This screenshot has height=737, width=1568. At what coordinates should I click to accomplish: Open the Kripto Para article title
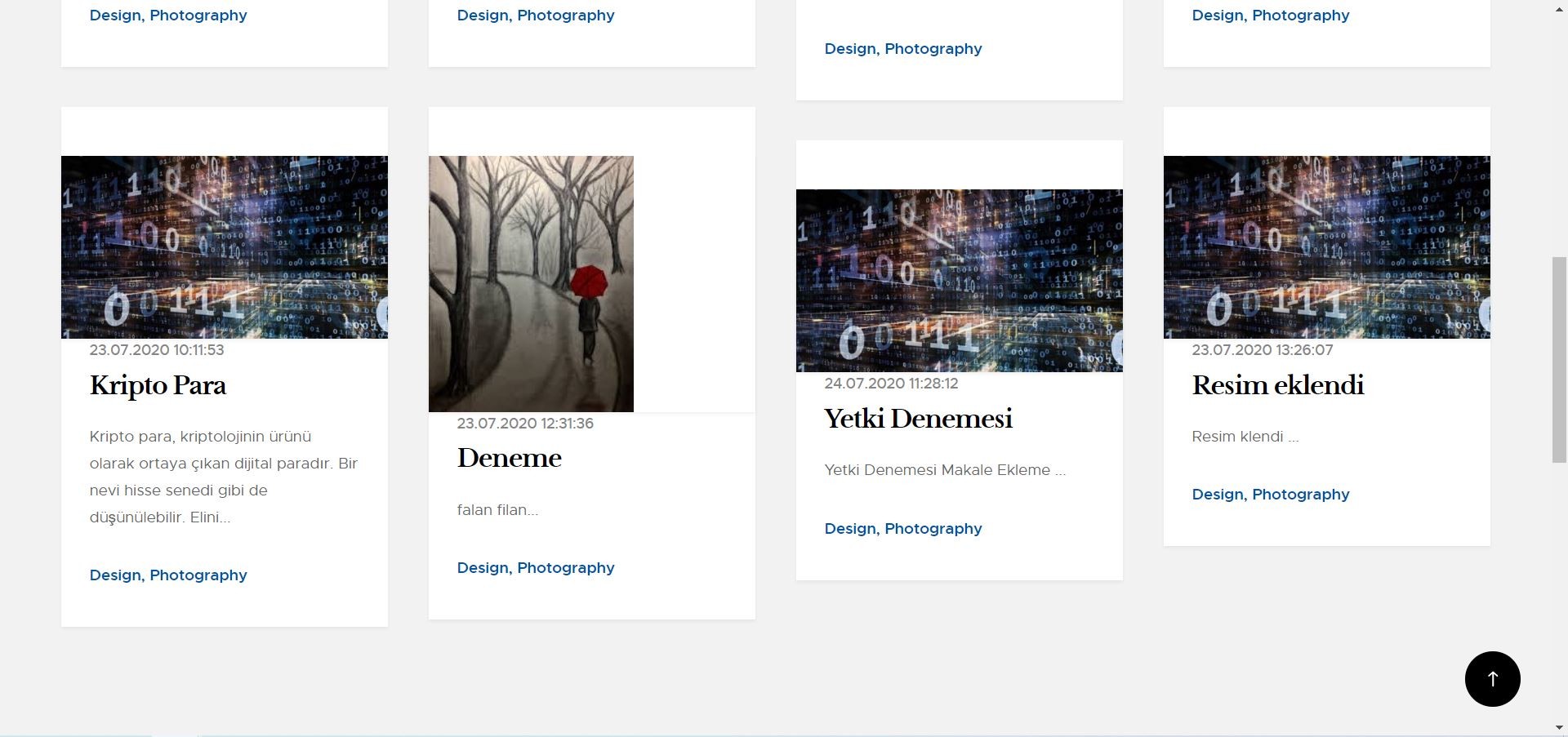158,385
